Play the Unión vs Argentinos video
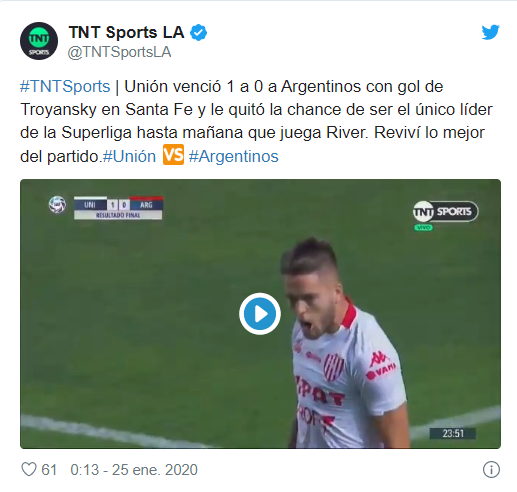This screenshot has height=492, width=517. click(260, 313)
